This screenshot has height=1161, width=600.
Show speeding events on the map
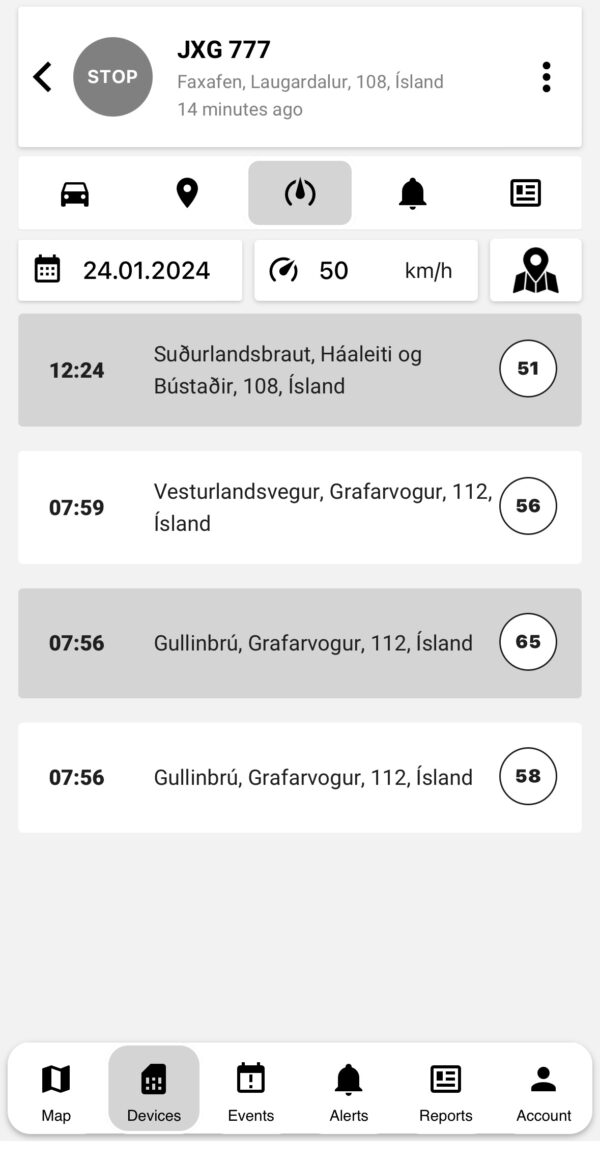tap(536, 270)
